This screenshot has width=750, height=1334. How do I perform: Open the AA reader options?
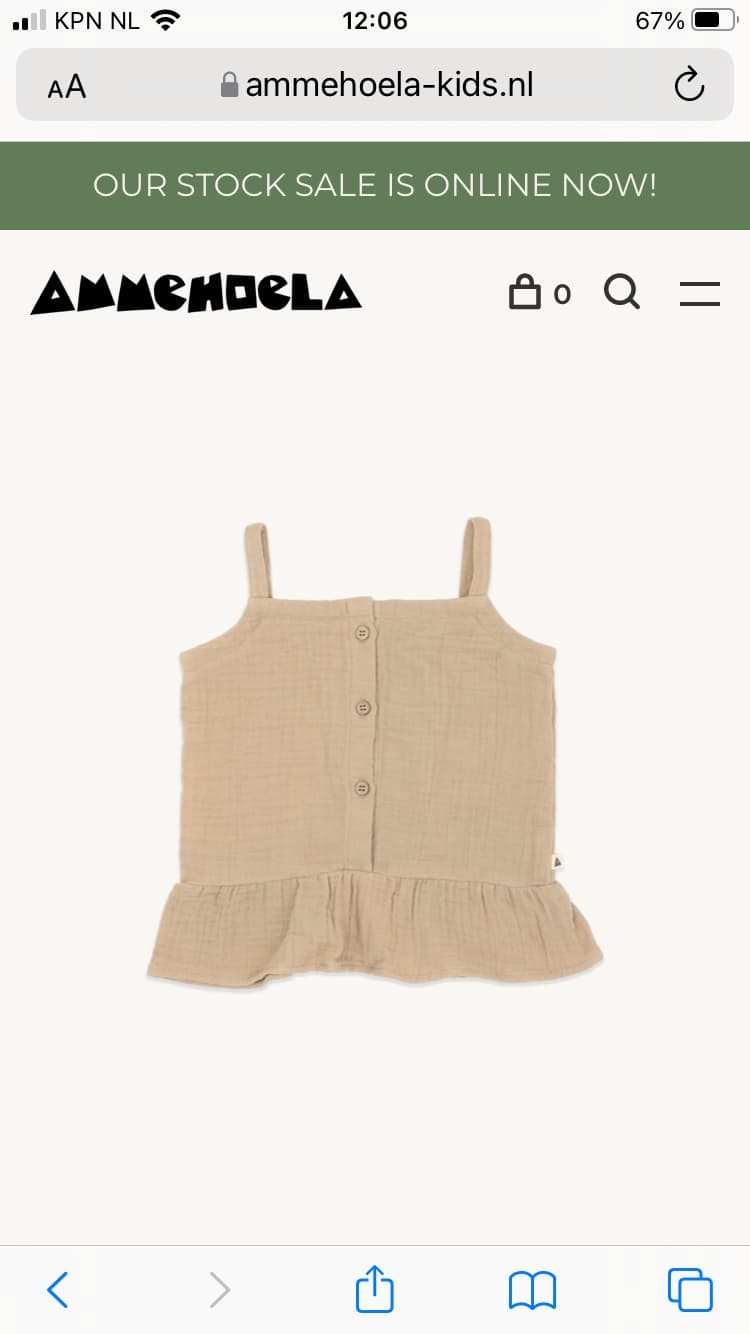pos(67,87)
